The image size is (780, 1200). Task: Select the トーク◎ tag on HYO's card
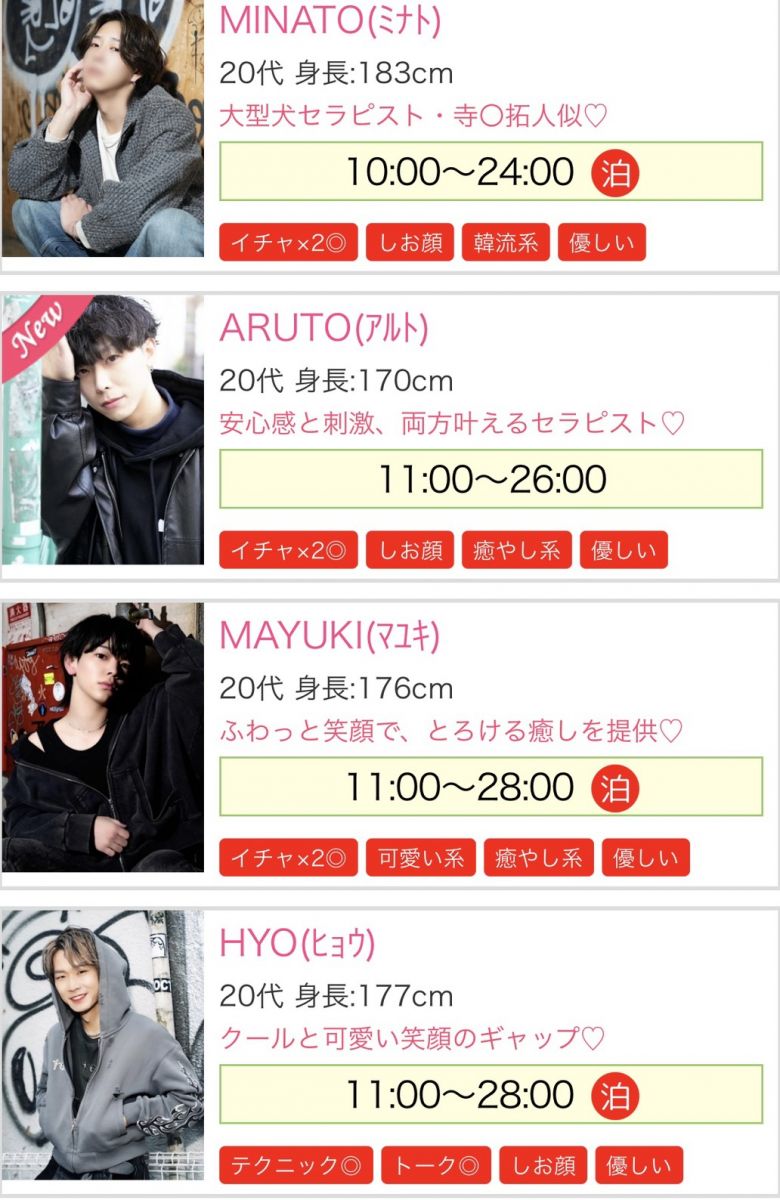435,1166
